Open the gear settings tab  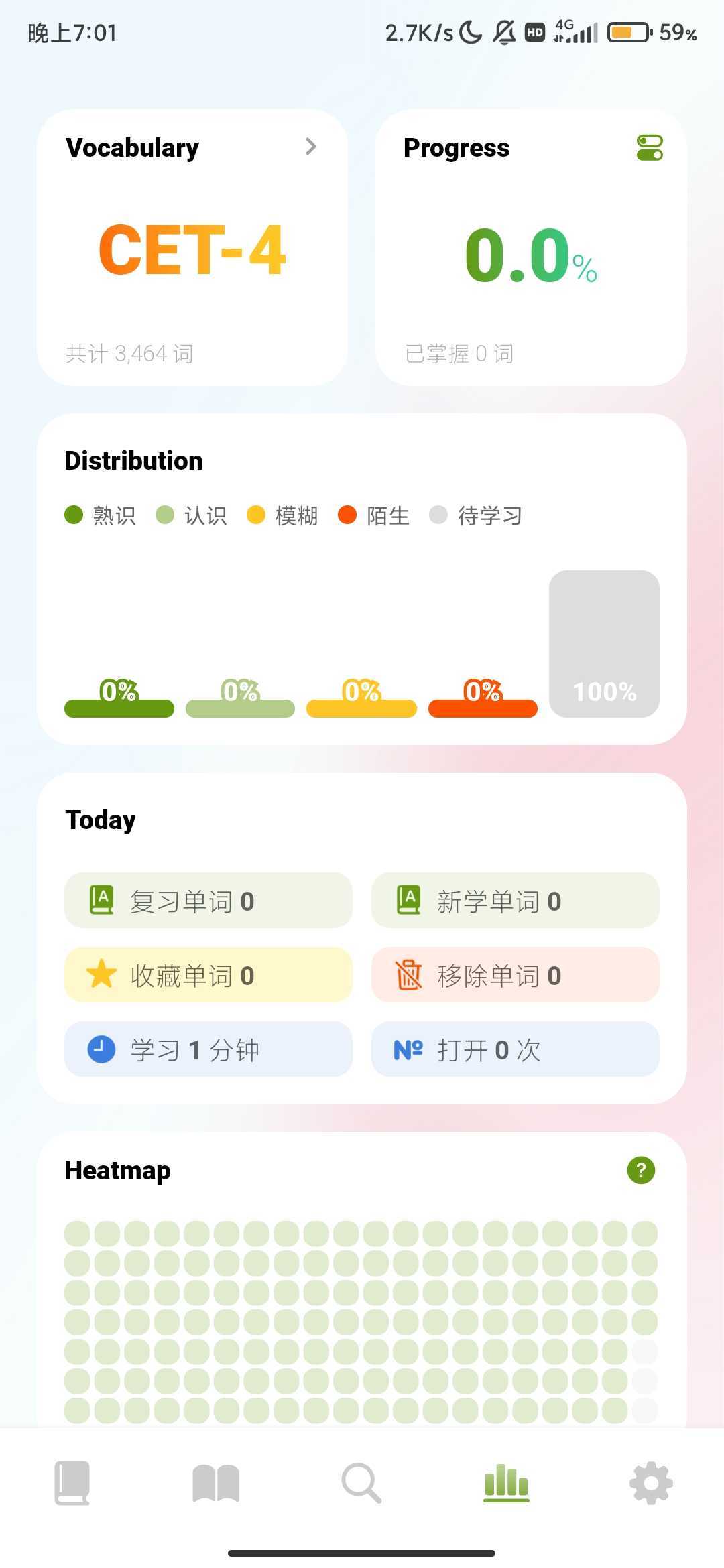651,1483
